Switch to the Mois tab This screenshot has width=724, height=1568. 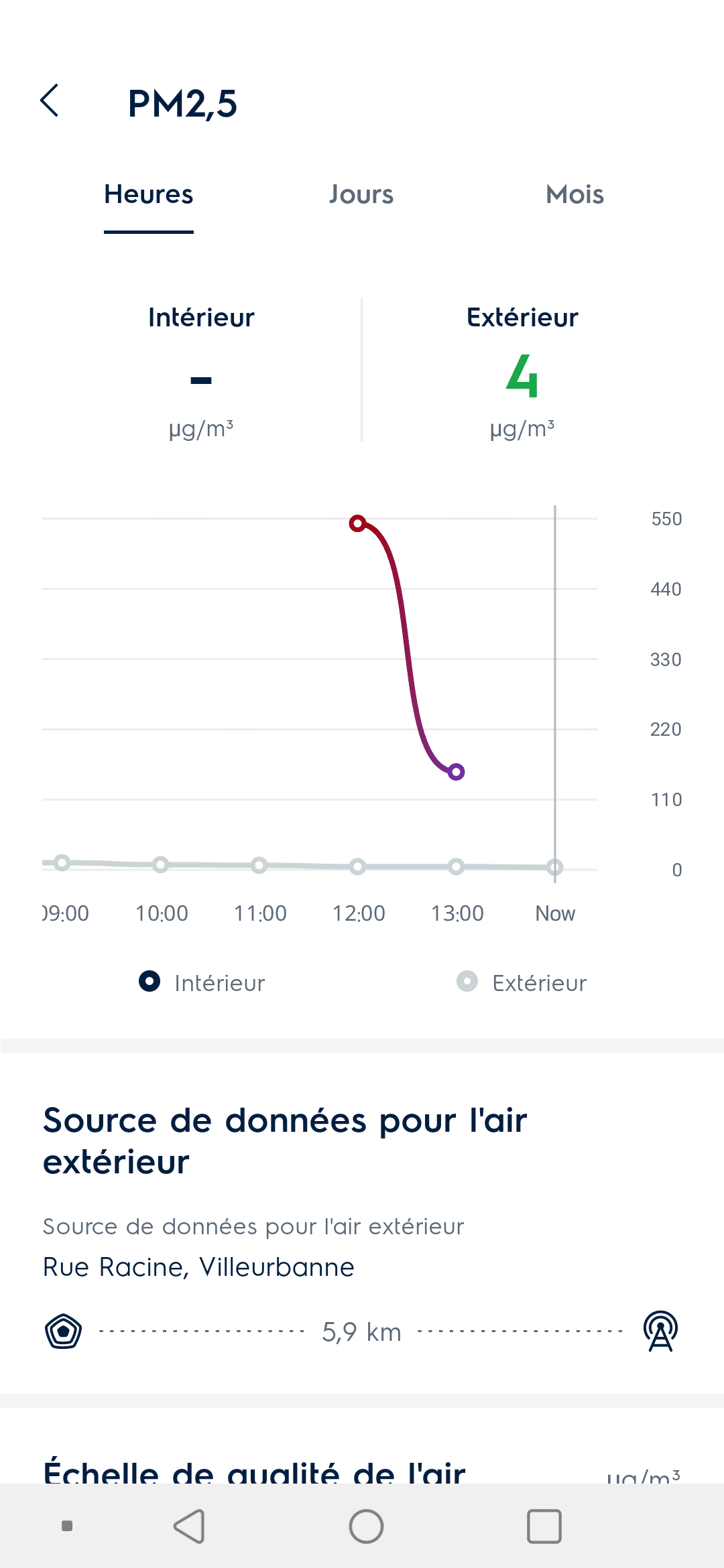[x=575, y=195]
